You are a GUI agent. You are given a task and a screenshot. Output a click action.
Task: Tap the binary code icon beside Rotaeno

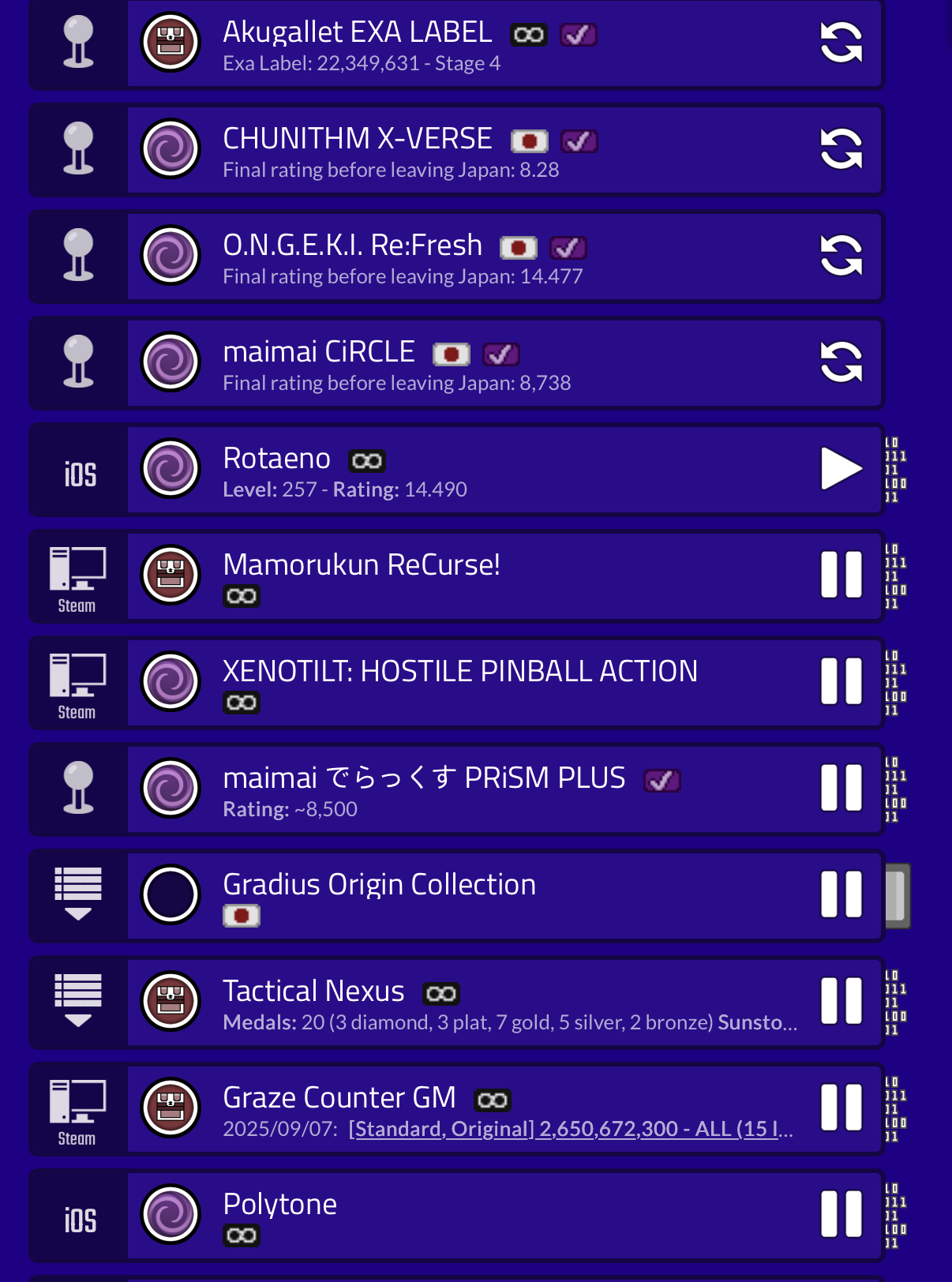(x=895, y=470)
